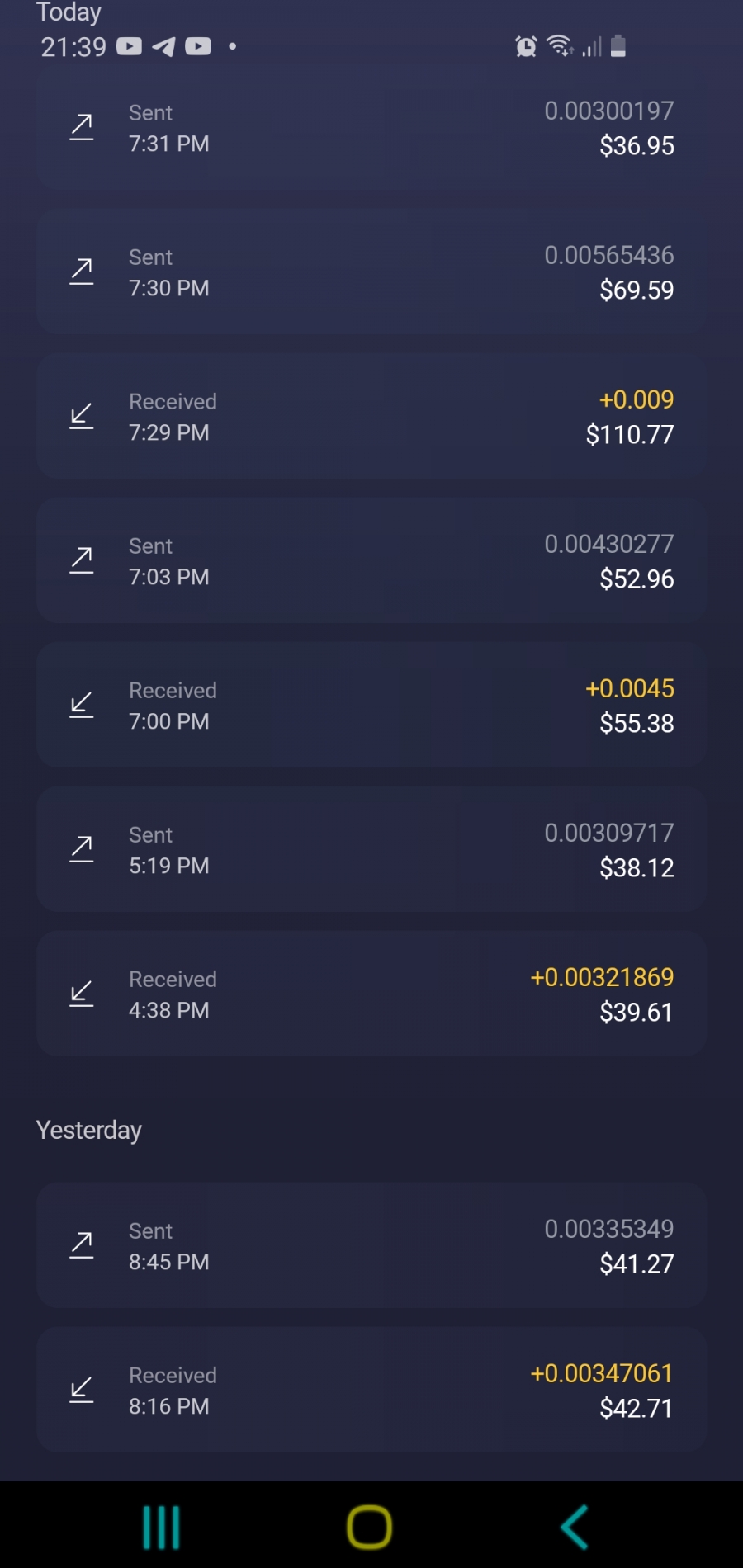
Task: Go back using the system back button
Action: 575,1527
